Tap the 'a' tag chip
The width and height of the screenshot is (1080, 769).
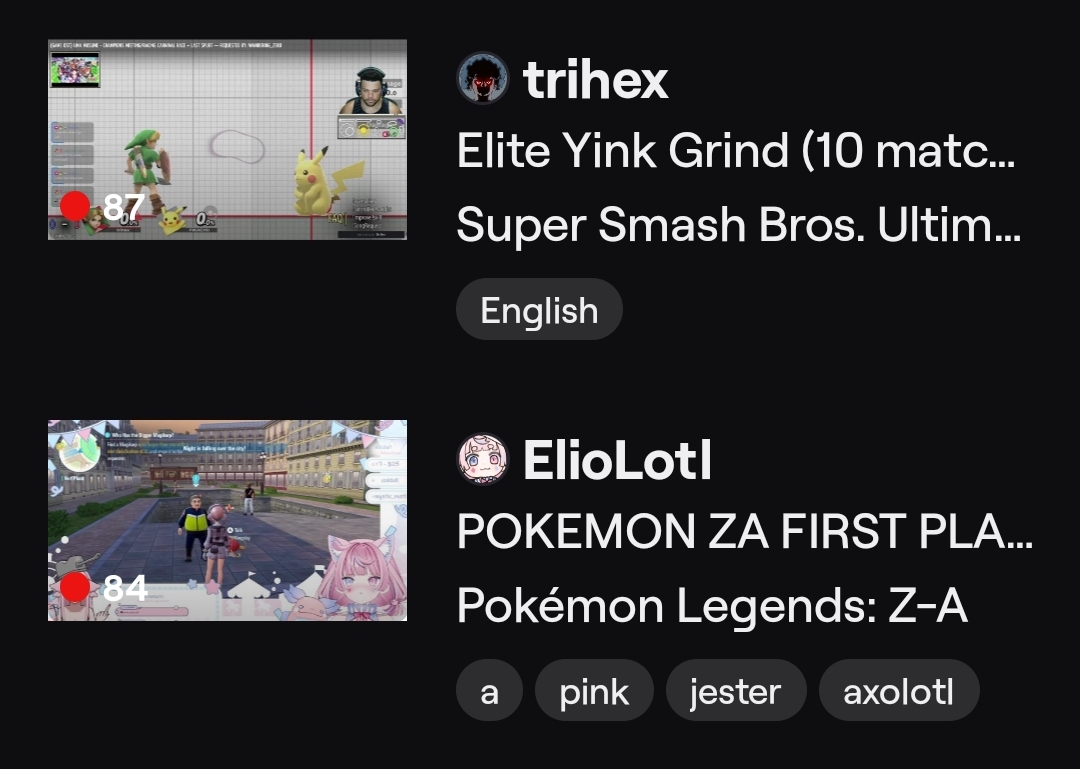[x=489, y=691]
